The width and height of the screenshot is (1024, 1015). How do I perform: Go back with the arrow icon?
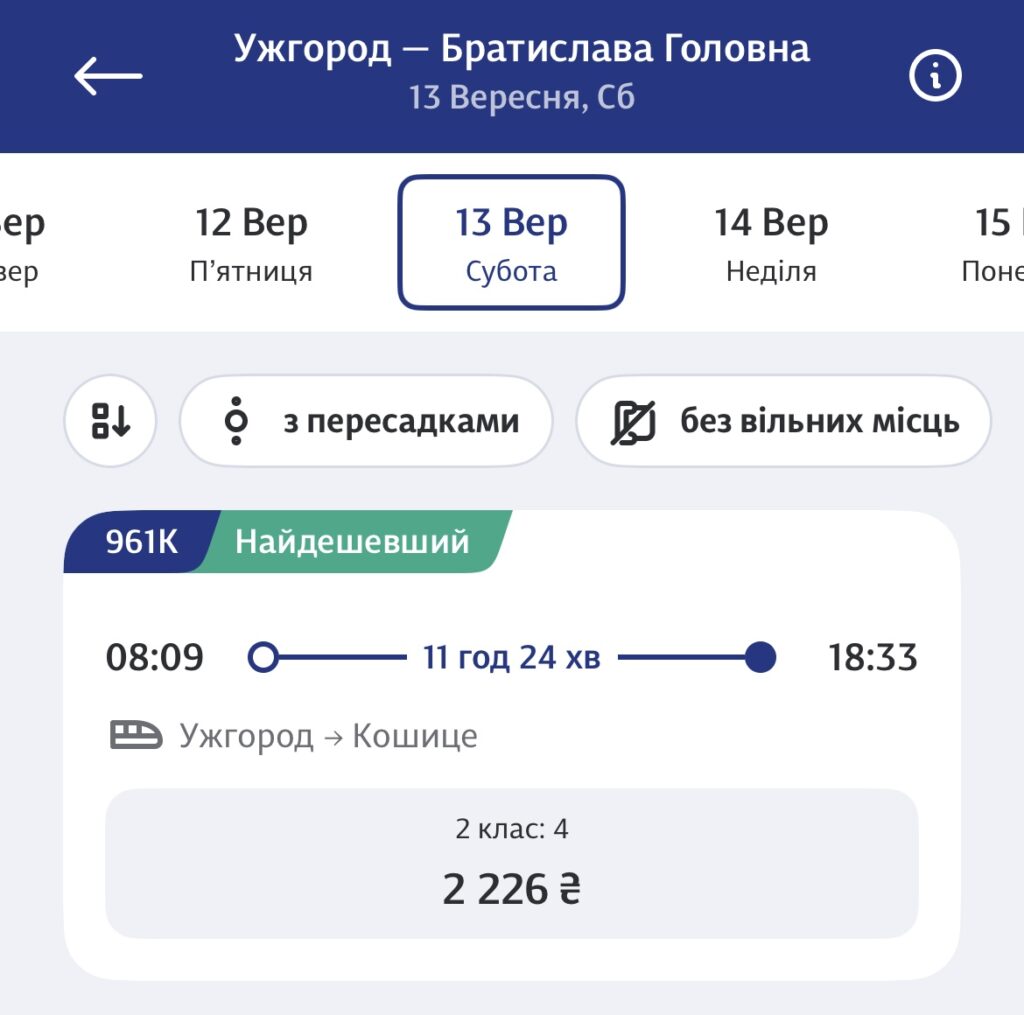point(108,76)
